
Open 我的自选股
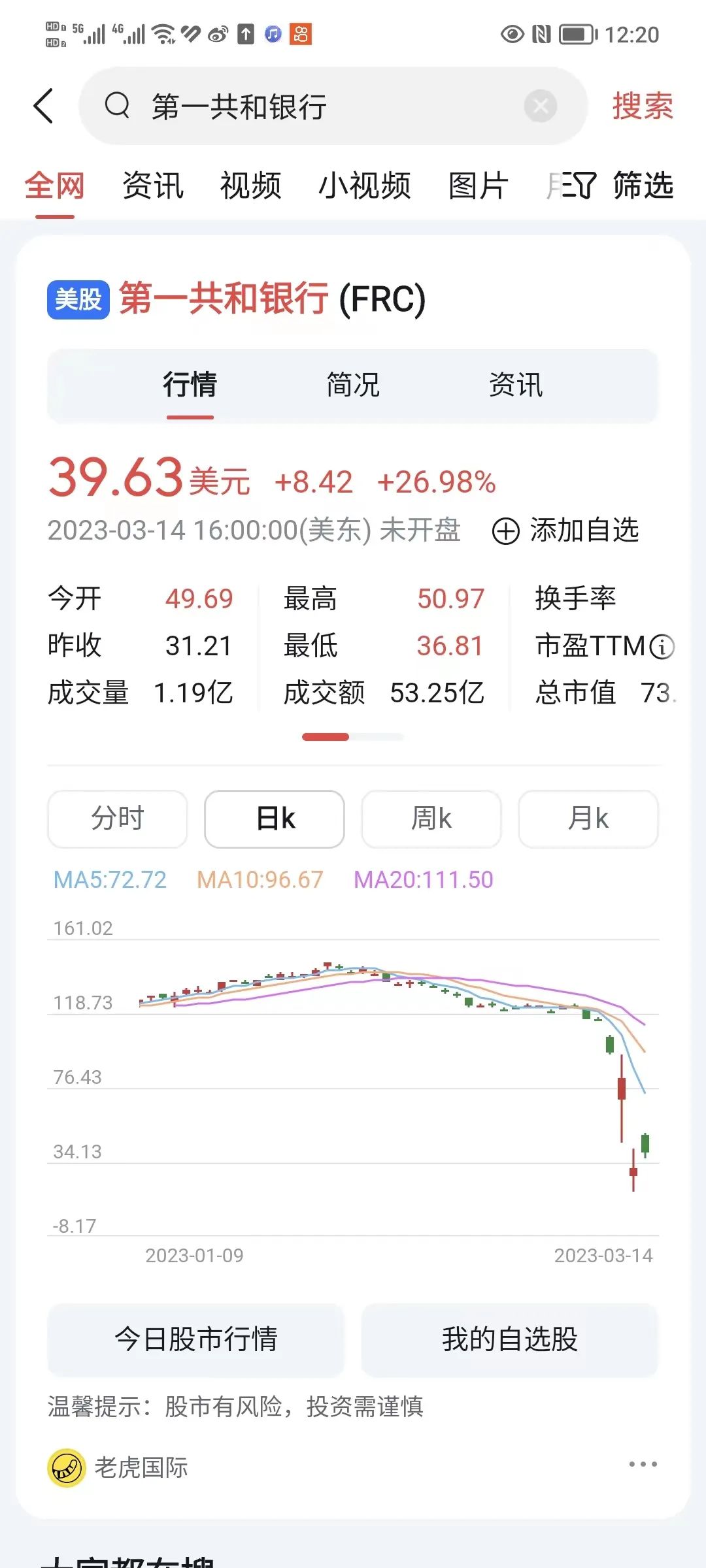click(x=510, y=1339)
